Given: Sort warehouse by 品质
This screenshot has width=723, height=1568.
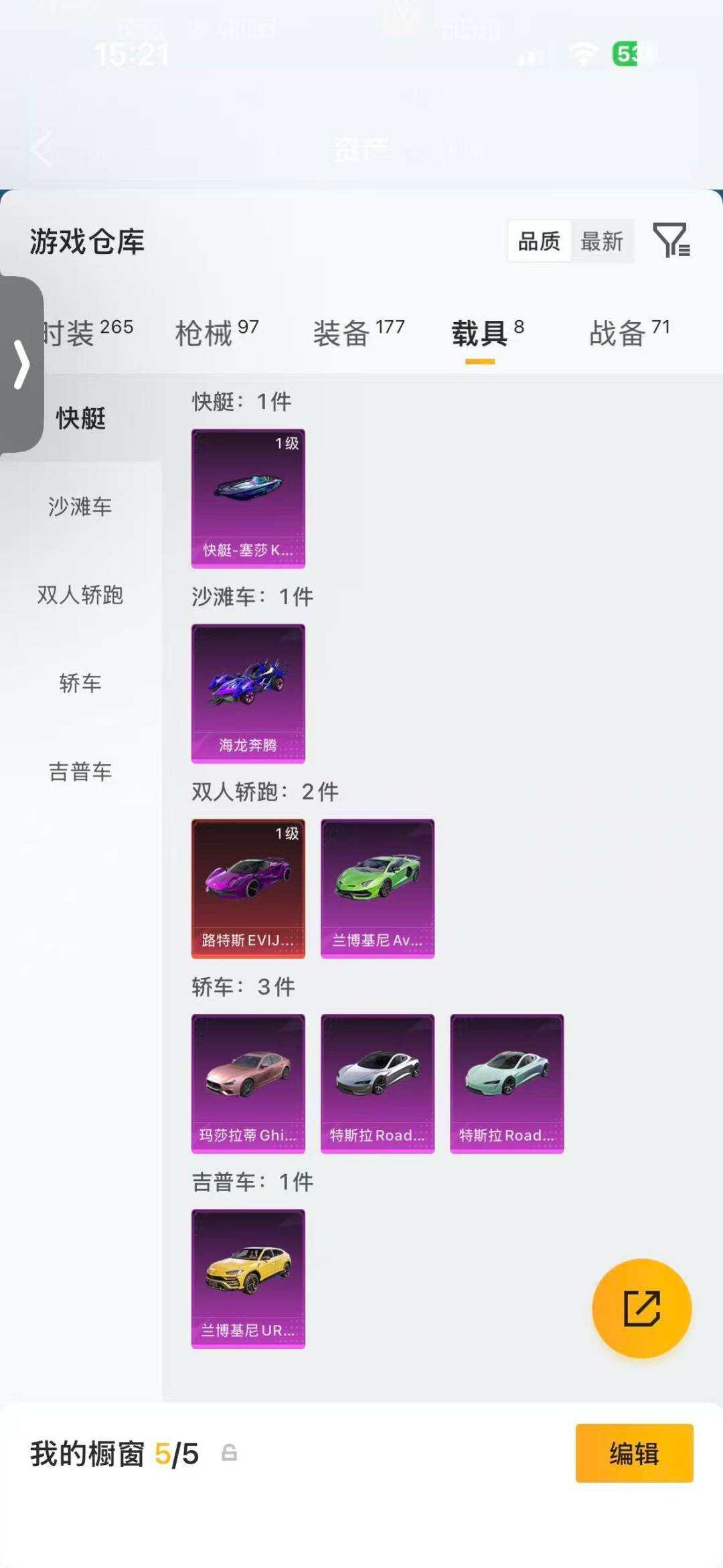Looking at the screenshot, I should pos(540,241).
